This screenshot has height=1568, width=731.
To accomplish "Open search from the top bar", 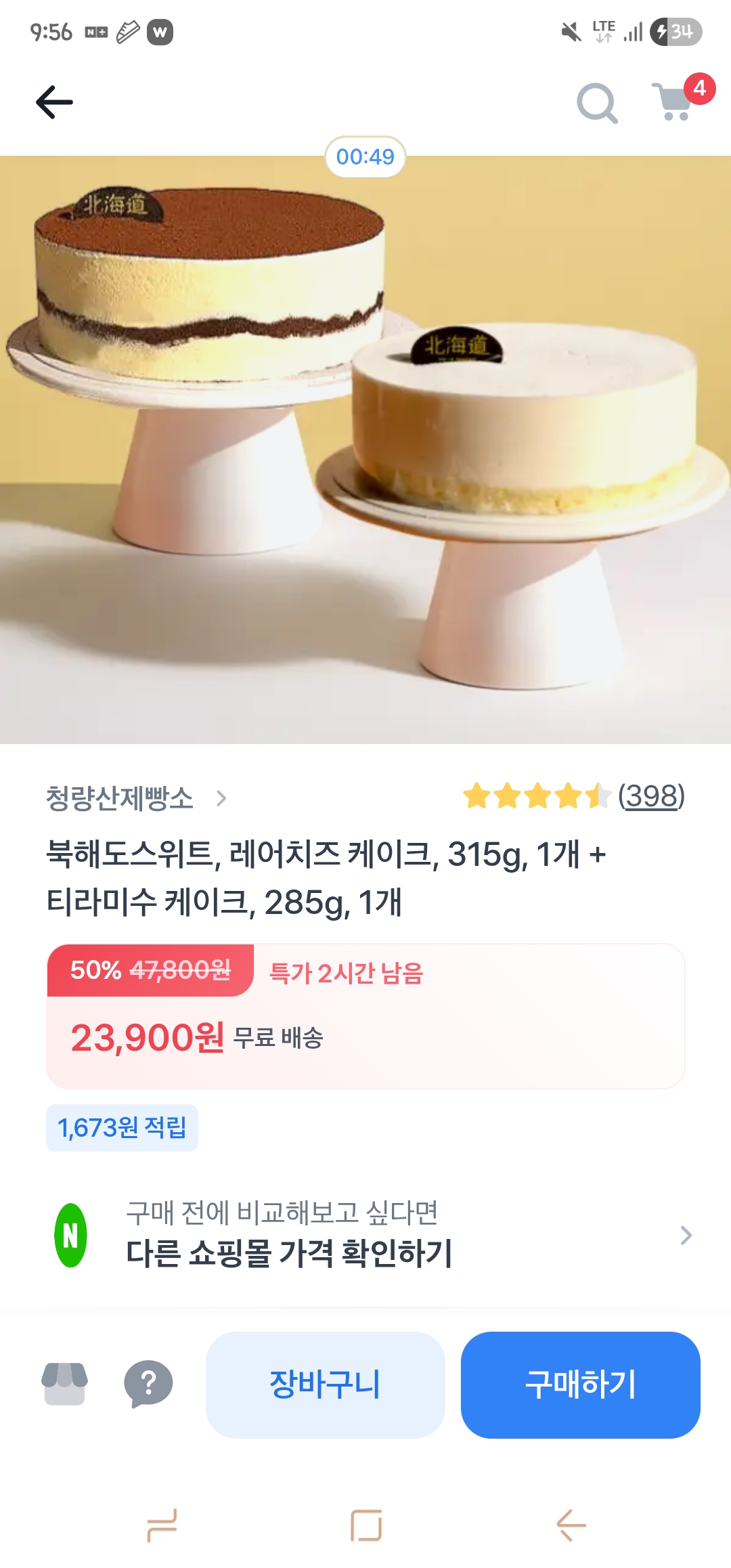I will 596,103.
